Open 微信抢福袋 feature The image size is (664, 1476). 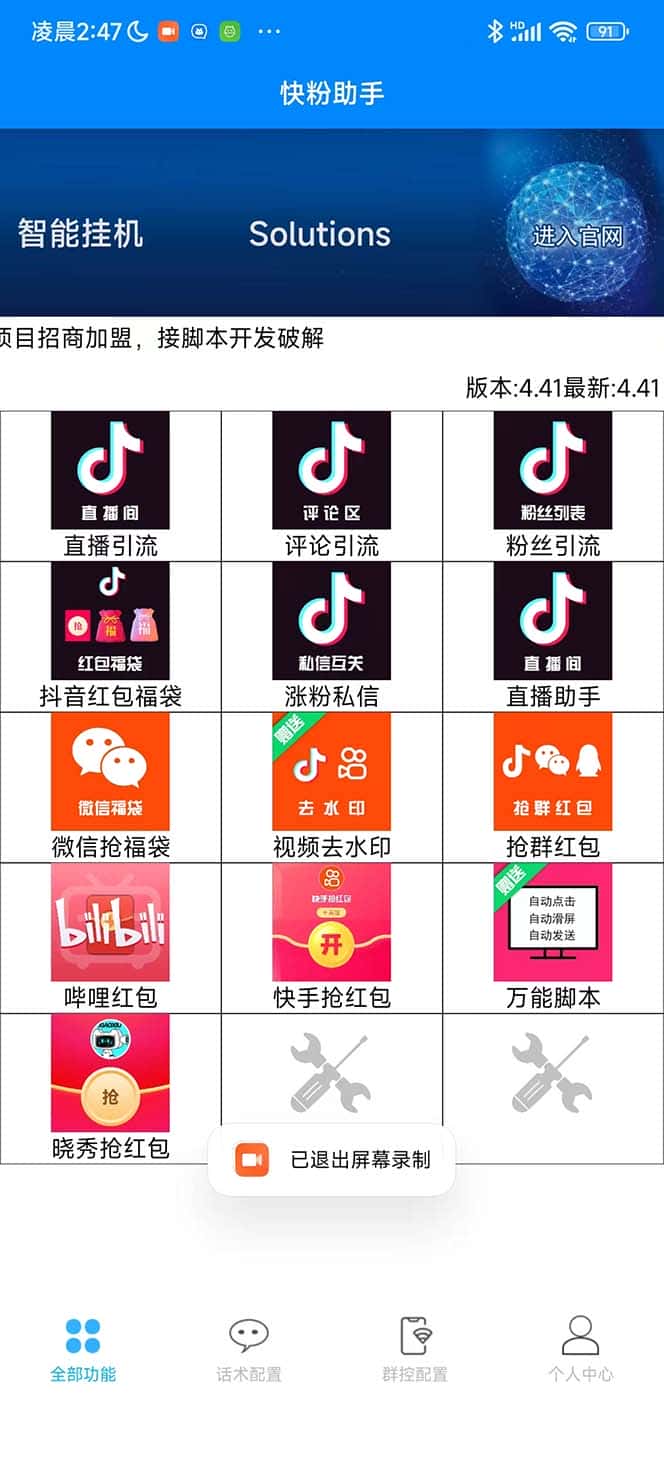tap(110, 787)
